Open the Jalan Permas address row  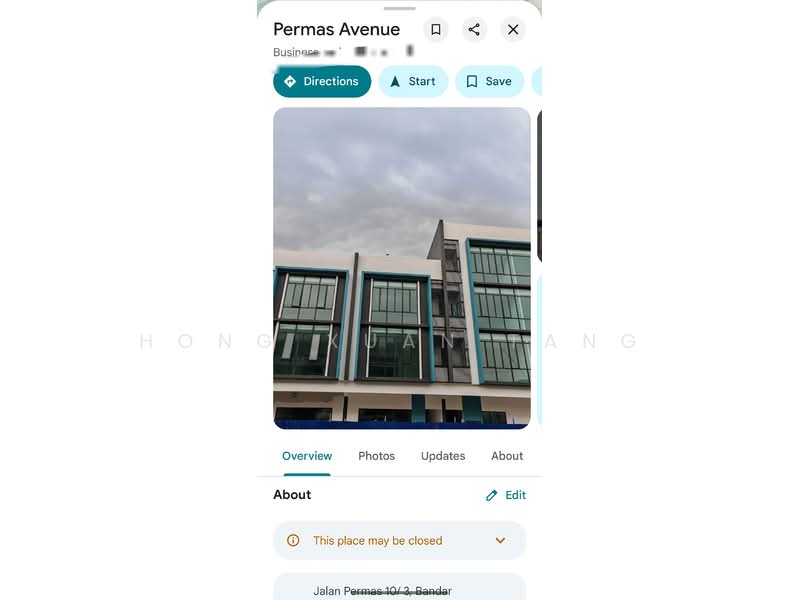(399, 588)
